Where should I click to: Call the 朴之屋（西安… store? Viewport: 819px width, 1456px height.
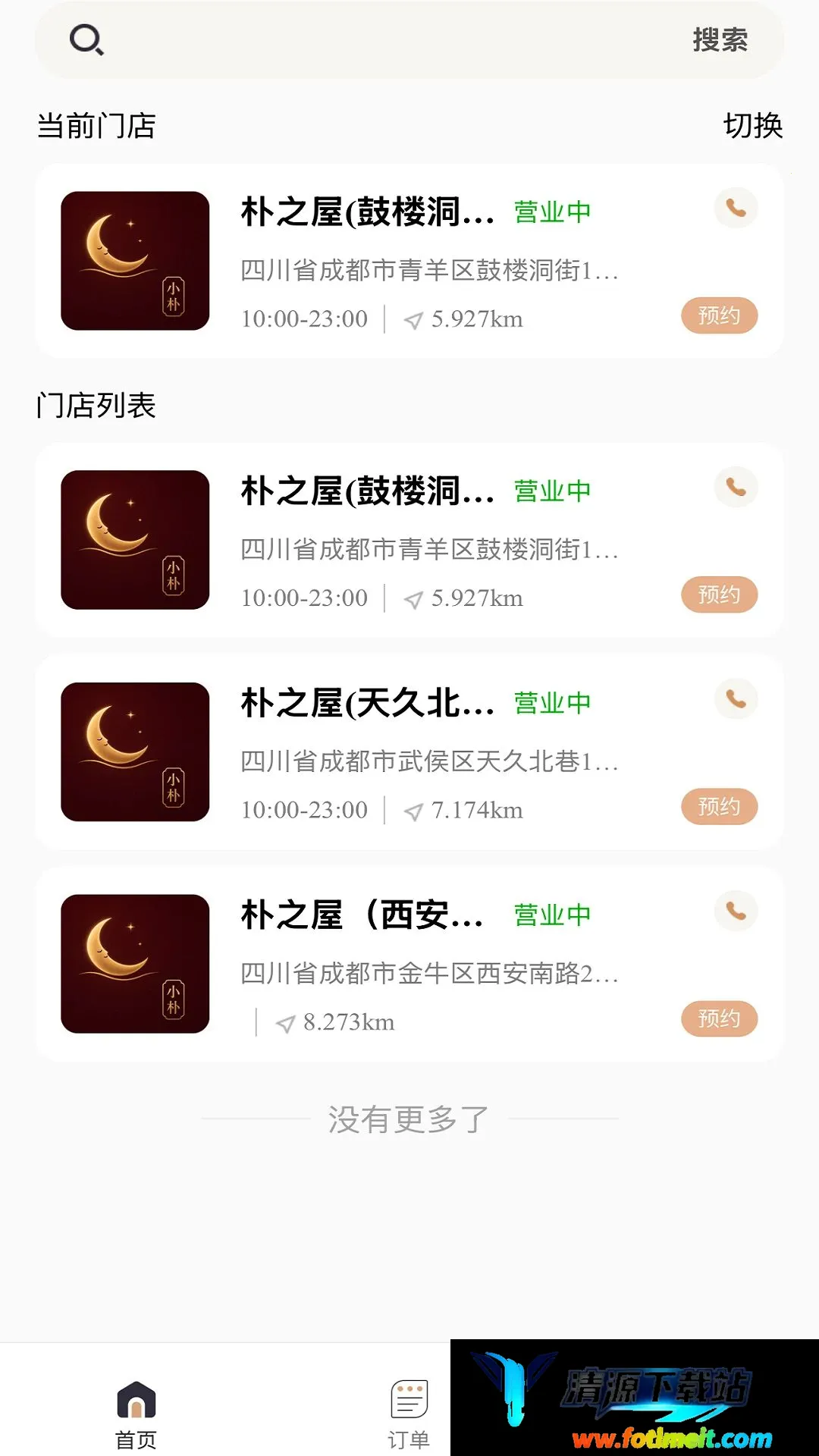click(x=736, y=911)
